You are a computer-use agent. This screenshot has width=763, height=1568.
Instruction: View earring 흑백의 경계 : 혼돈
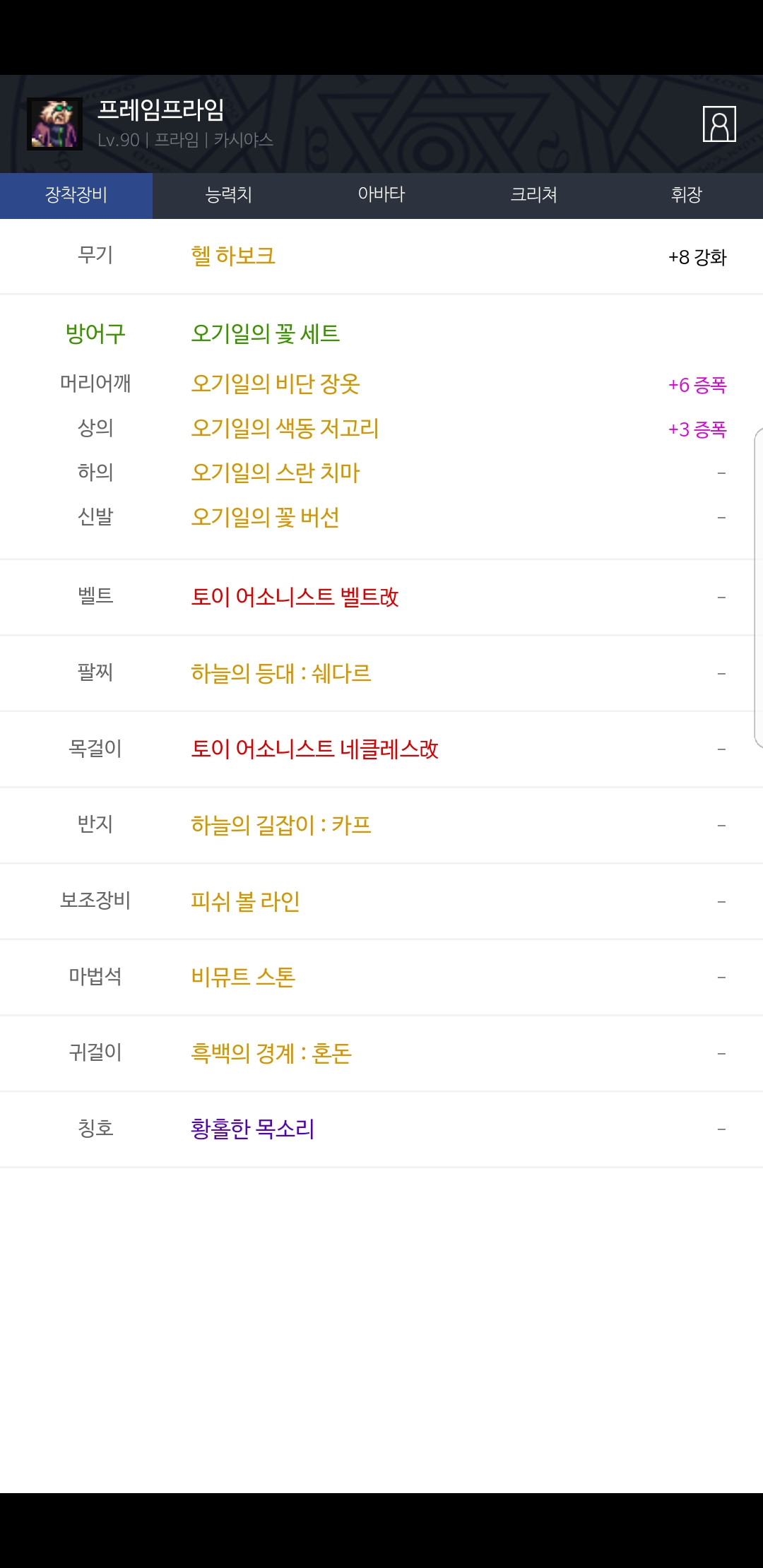pos(271,1053)
